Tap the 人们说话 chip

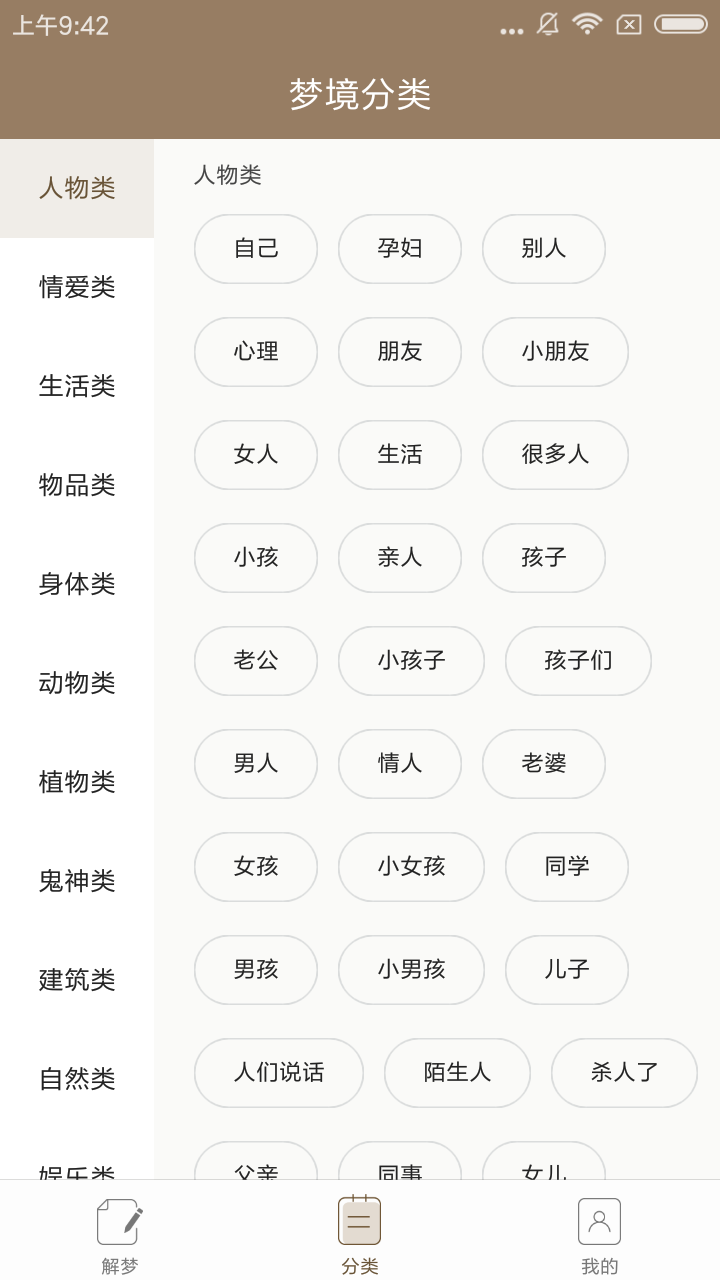point(279,1073)
